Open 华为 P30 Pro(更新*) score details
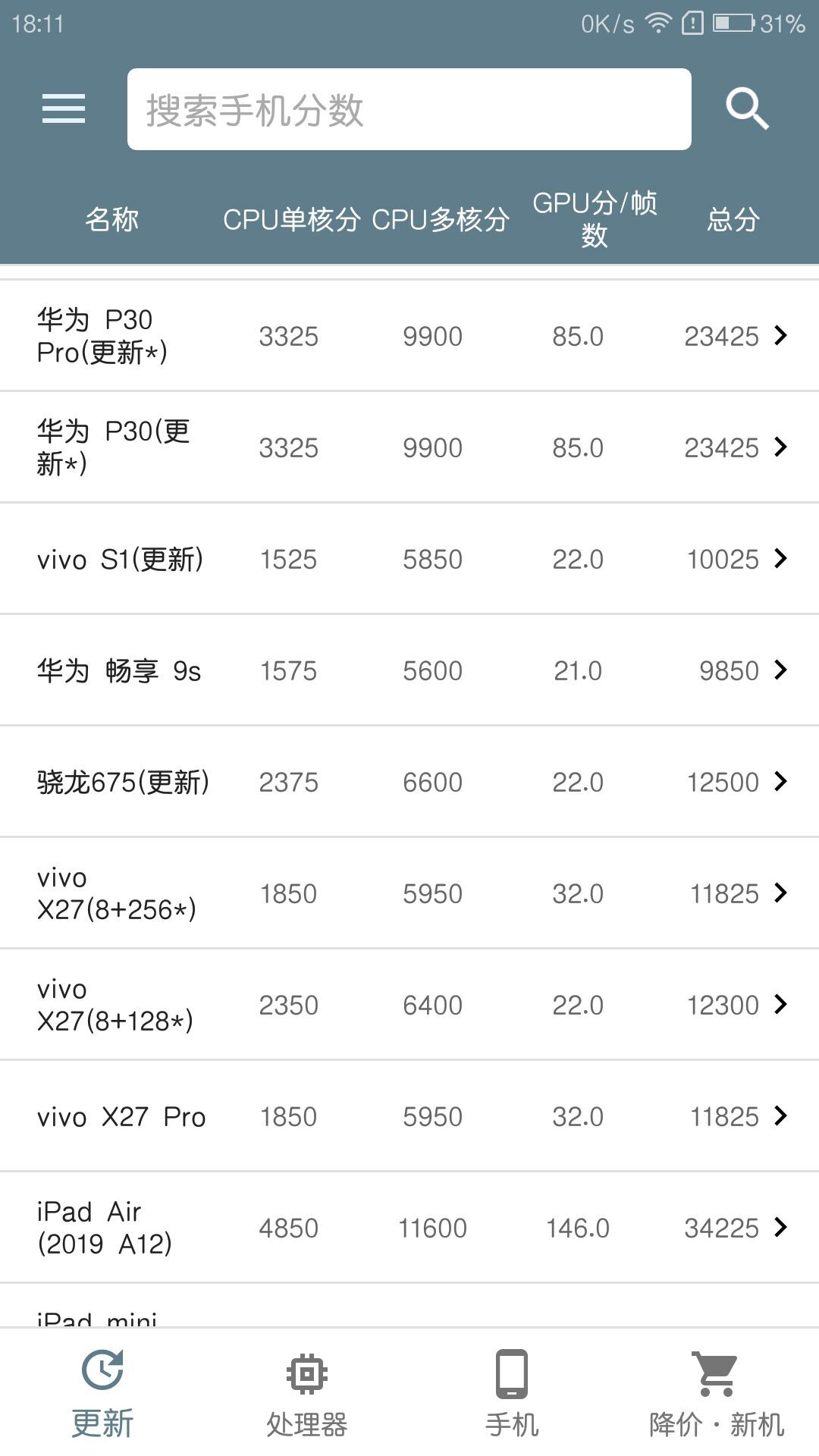This screenshot has height=1456, width=819. point(409,336)
